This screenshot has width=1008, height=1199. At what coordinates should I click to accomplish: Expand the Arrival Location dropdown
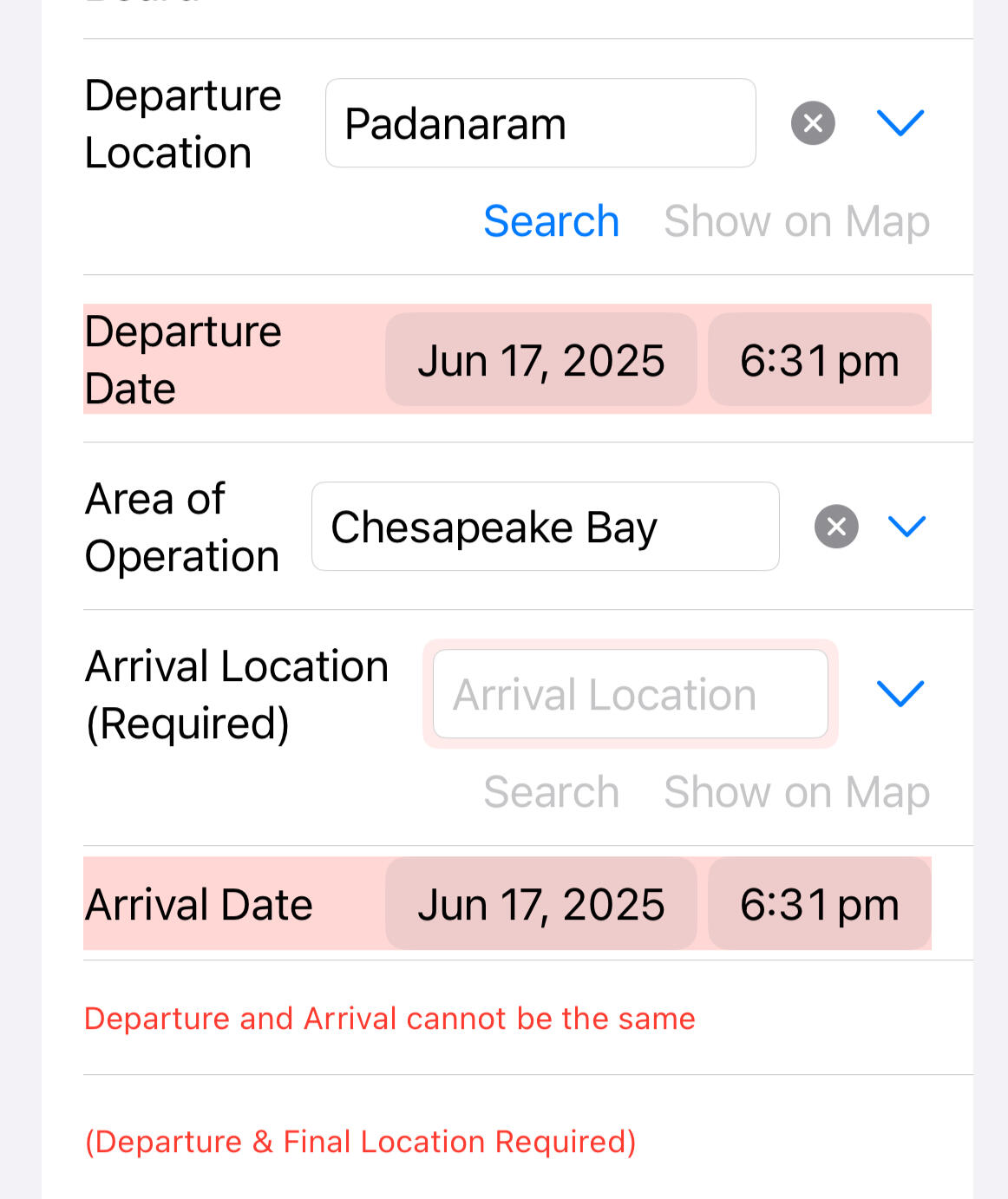click(x=900, y=693)
